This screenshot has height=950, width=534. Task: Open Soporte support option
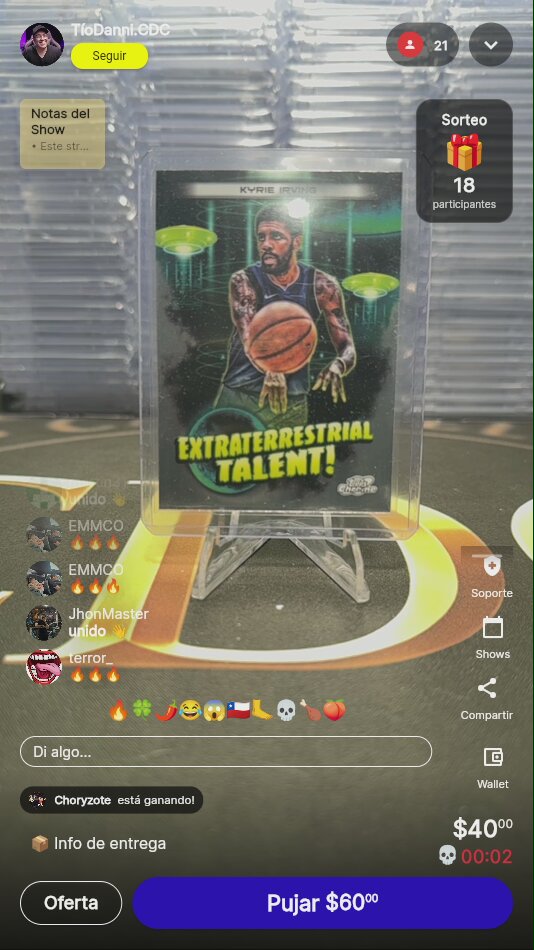[492, 577]
